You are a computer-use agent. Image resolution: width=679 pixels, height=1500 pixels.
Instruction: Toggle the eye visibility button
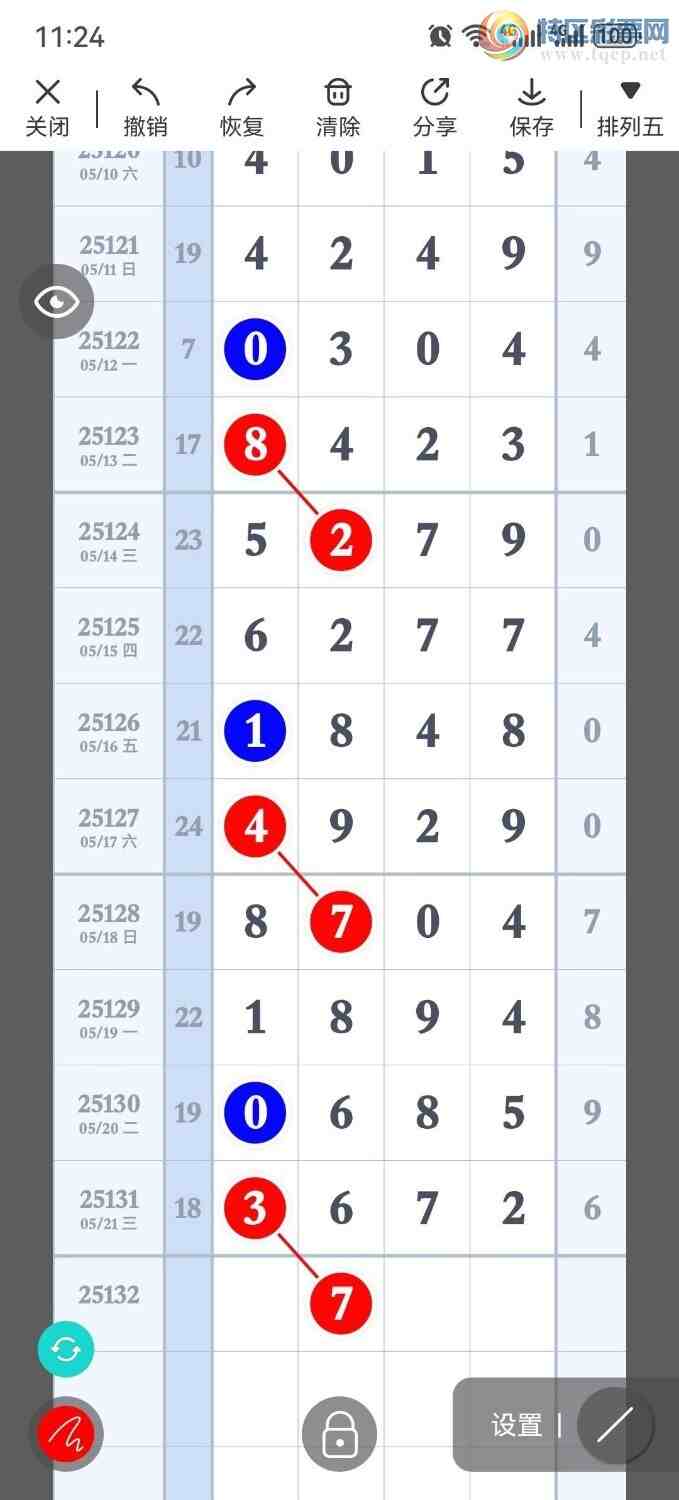(57, 301)
